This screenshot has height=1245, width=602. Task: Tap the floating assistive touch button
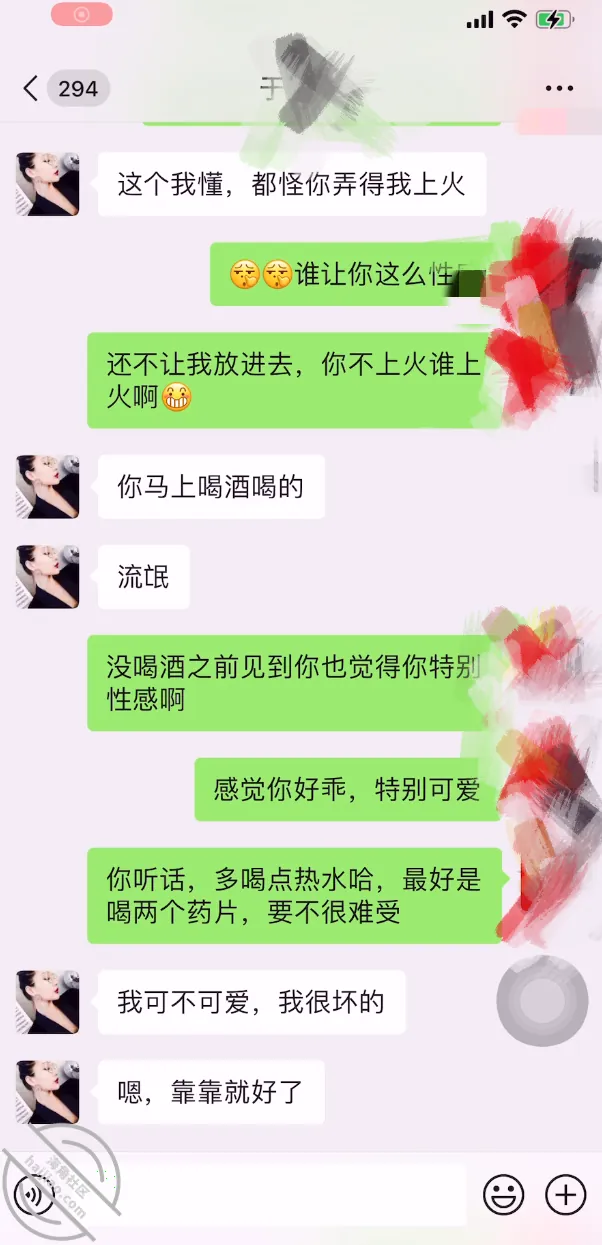tap(542, 1001)
